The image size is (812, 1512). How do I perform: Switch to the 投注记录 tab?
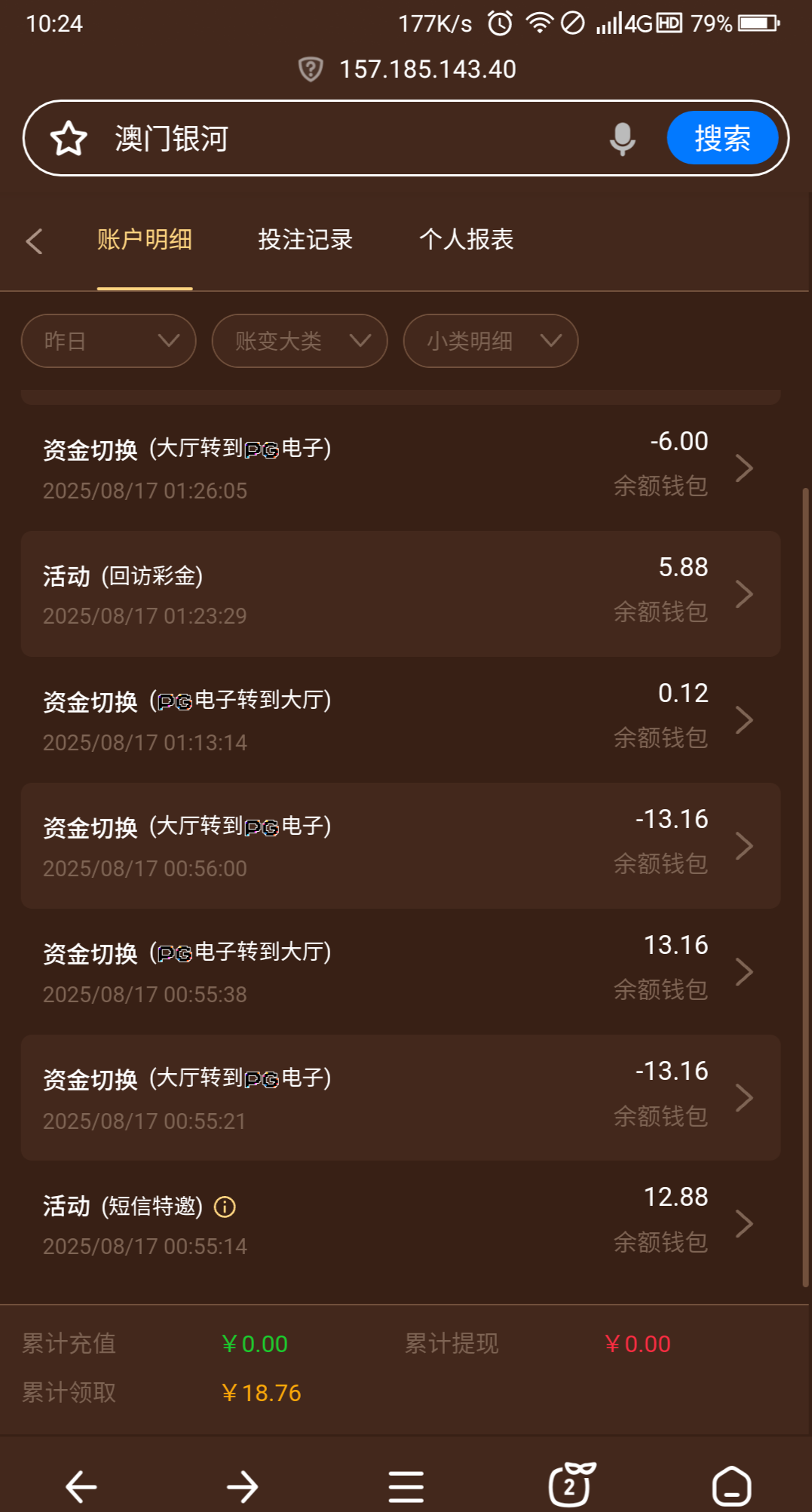(x=305, y=240)
